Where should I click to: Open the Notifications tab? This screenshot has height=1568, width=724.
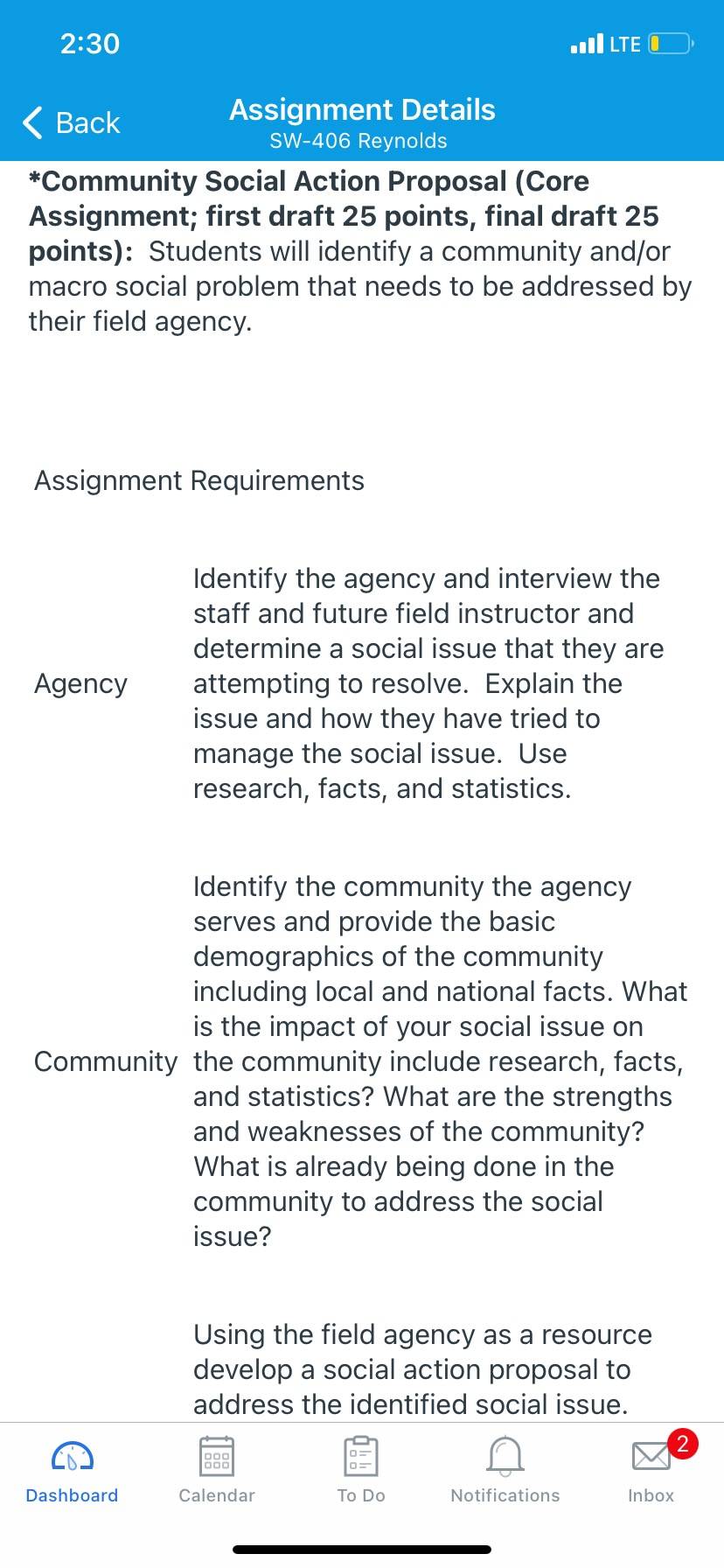pyautogui.click(x=505, y=1472)
